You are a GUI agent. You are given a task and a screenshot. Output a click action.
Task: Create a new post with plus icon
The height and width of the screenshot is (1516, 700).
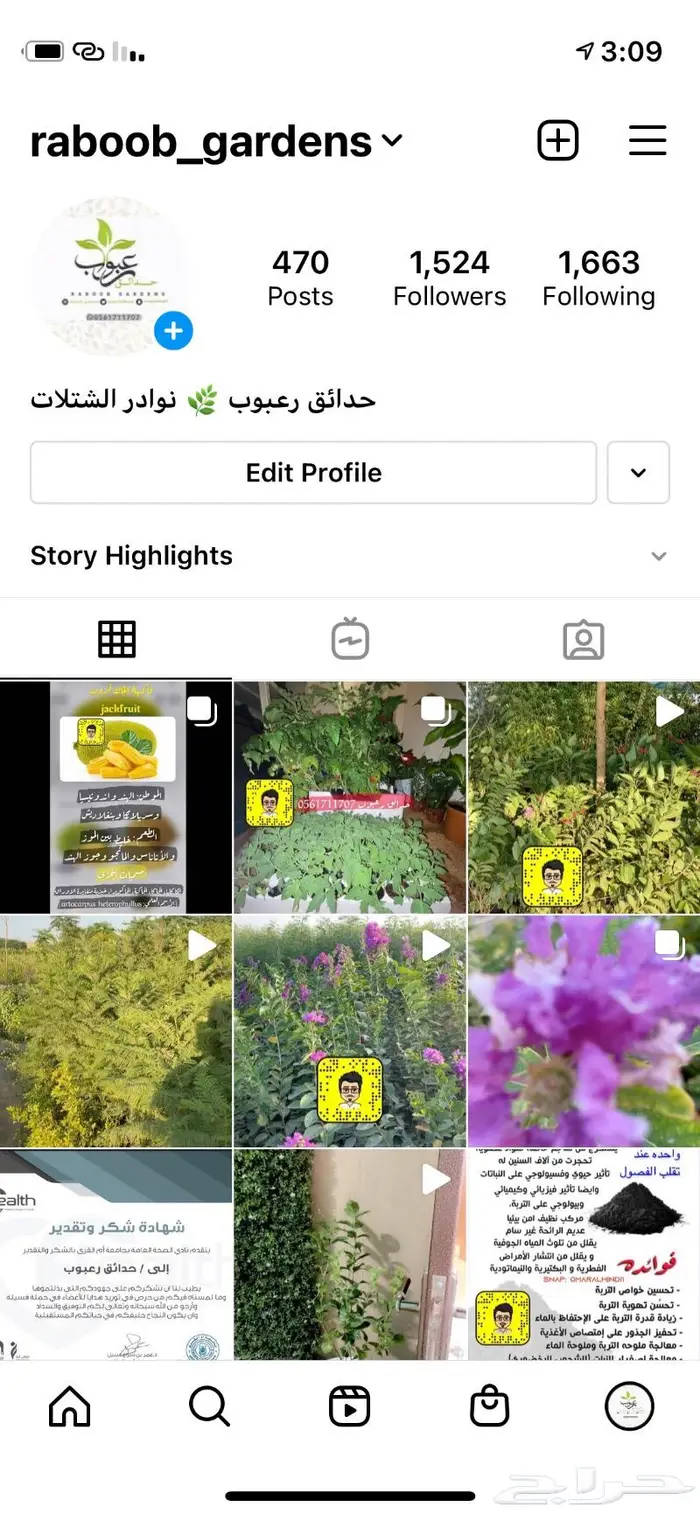[558, 141]
